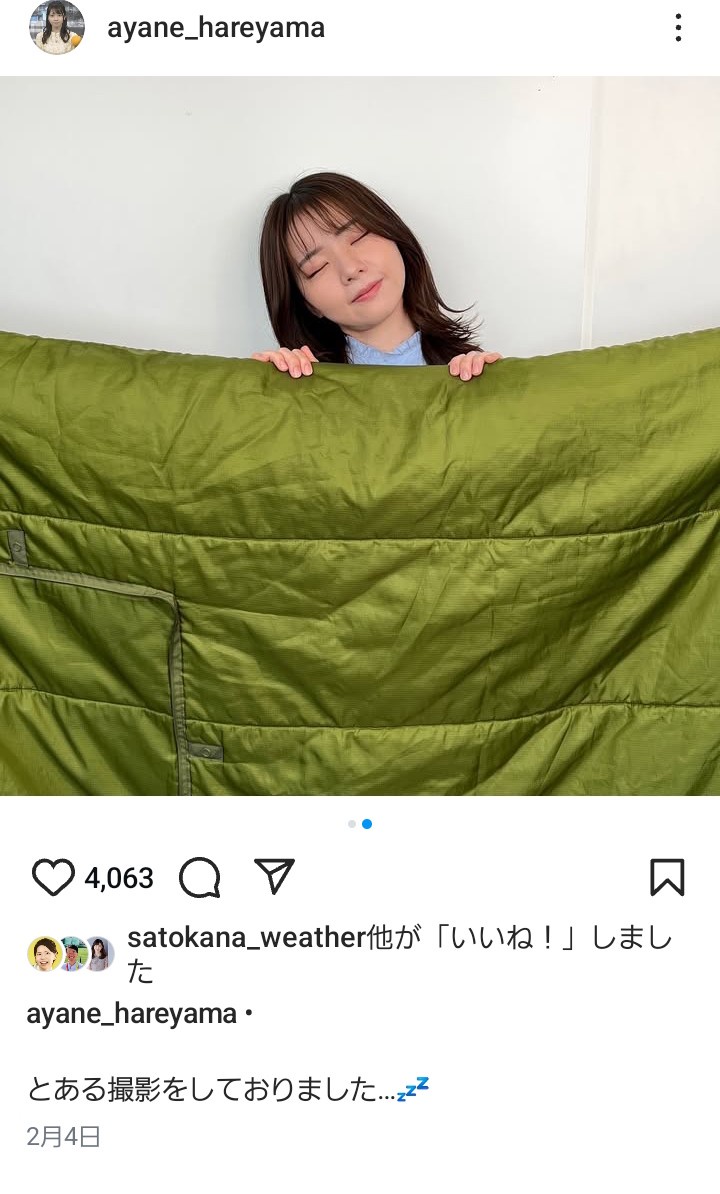720x1194 pixels.
Task: Open the post's three-dot overflow menu
Action: (x=677, y=28)
